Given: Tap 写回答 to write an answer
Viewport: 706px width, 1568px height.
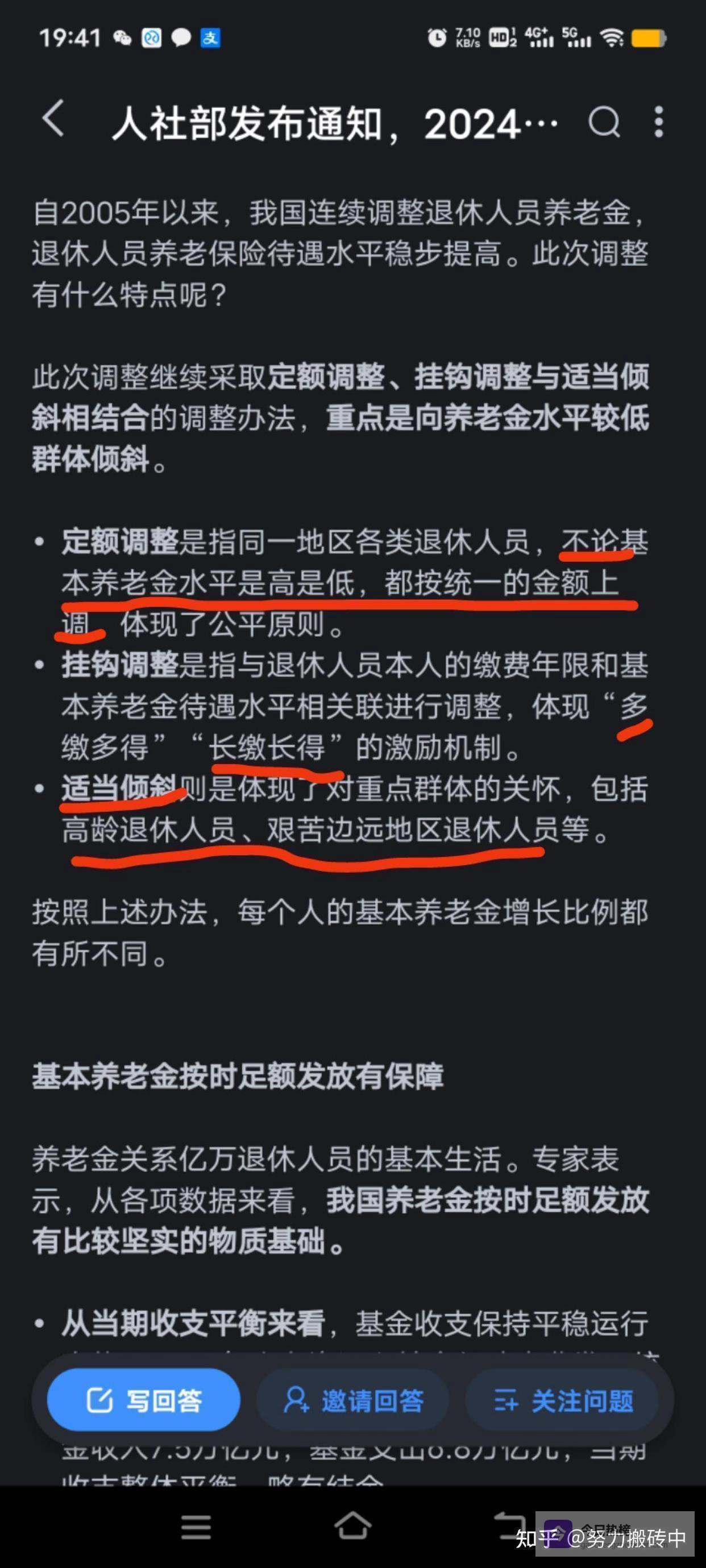Looking at the screenshot, I should (144, 1400).
